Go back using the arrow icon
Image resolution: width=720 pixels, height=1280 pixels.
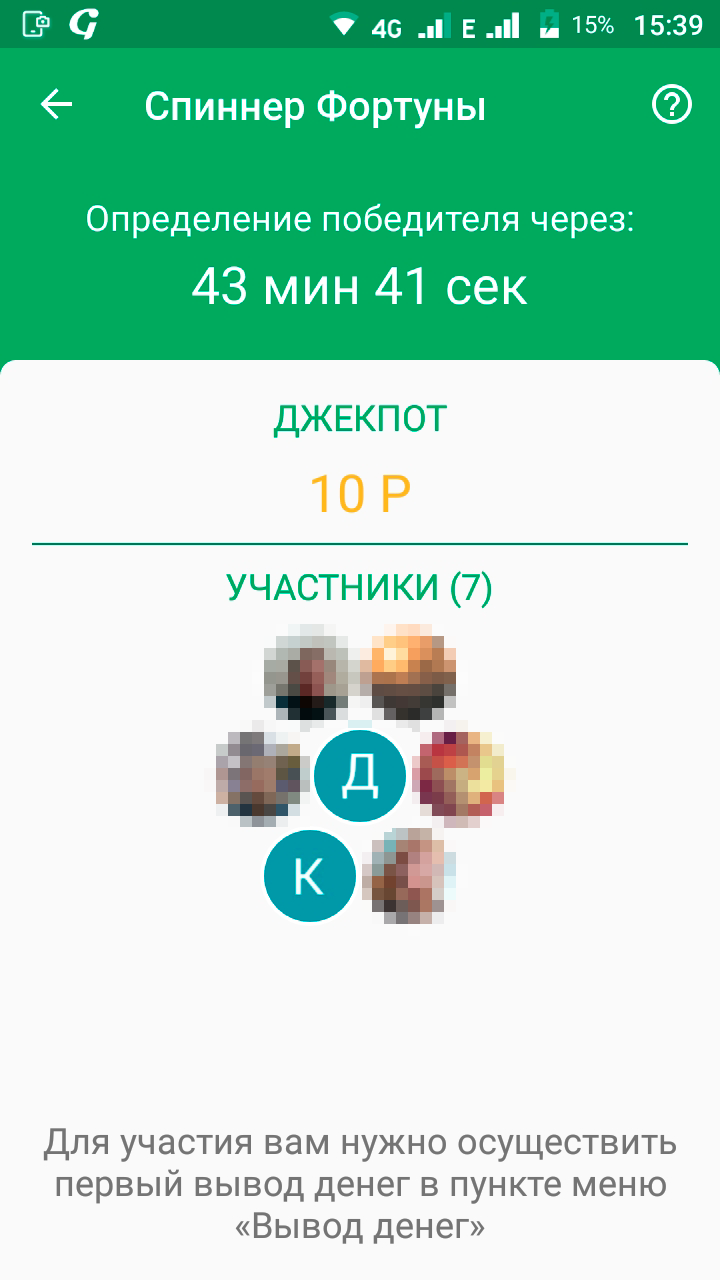(56, 105)
